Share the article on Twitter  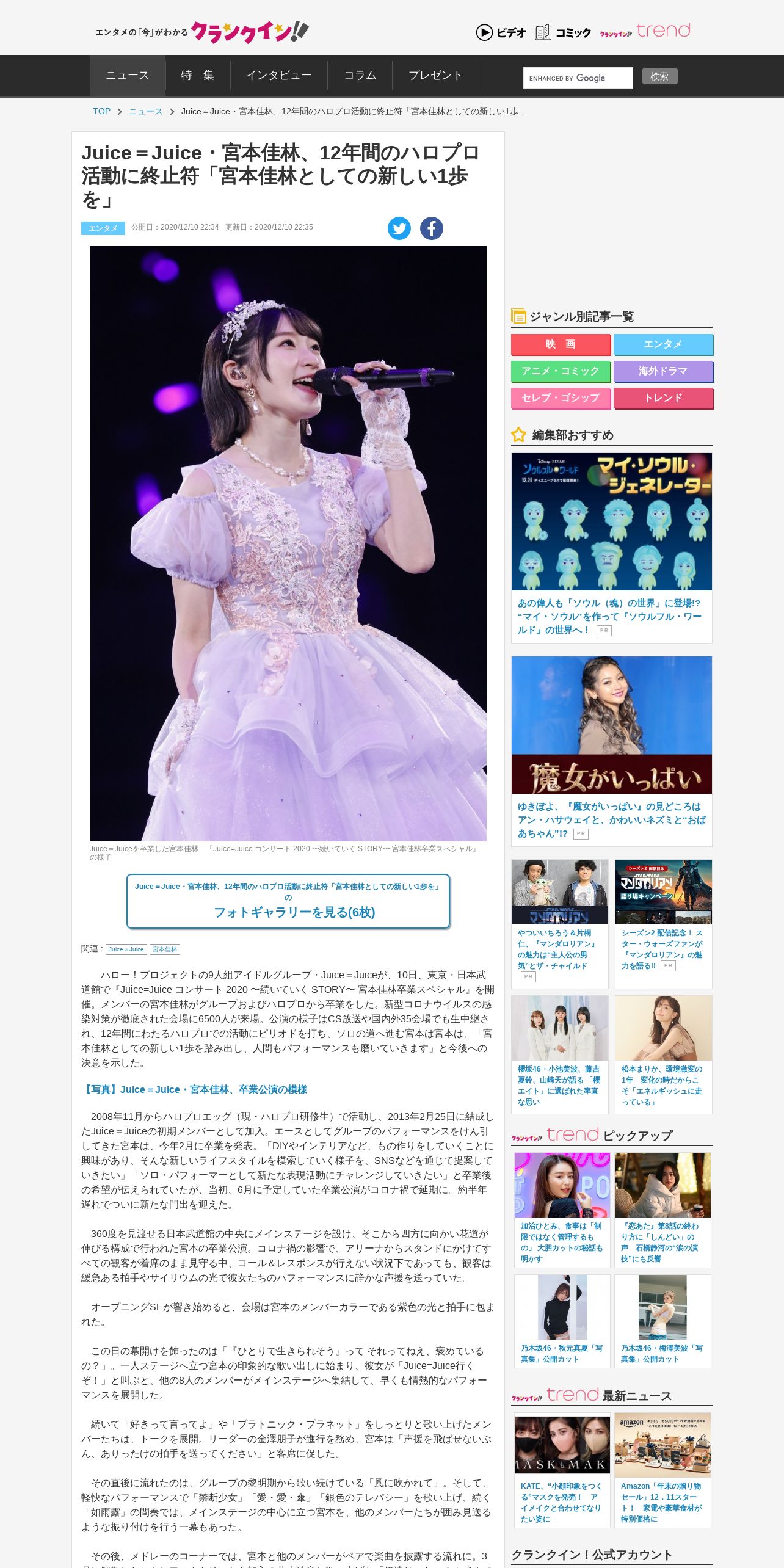point(399,228)
